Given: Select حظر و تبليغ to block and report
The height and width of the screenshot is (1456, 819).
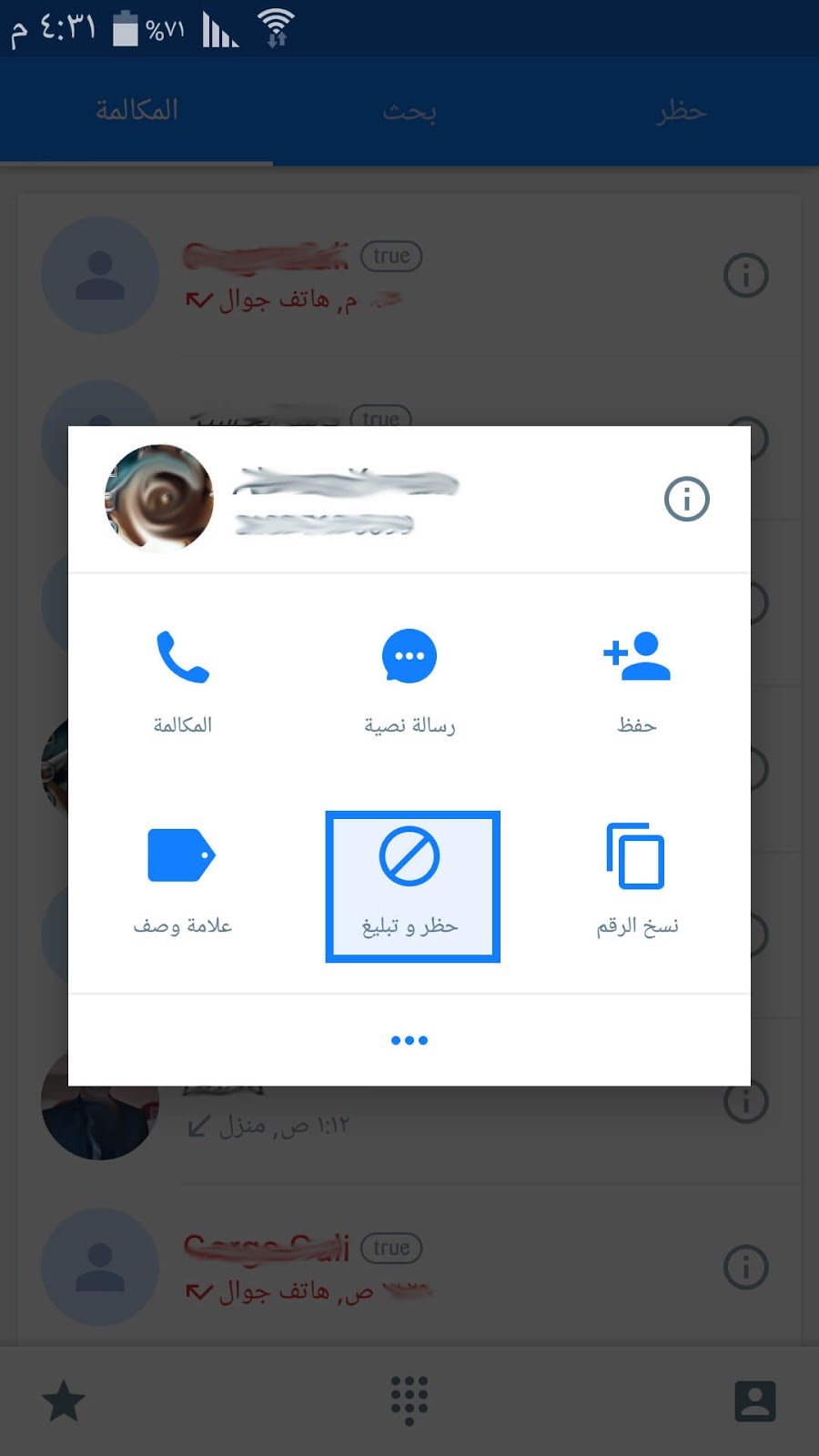Looking at the screenshot, I should coord(412,885).
